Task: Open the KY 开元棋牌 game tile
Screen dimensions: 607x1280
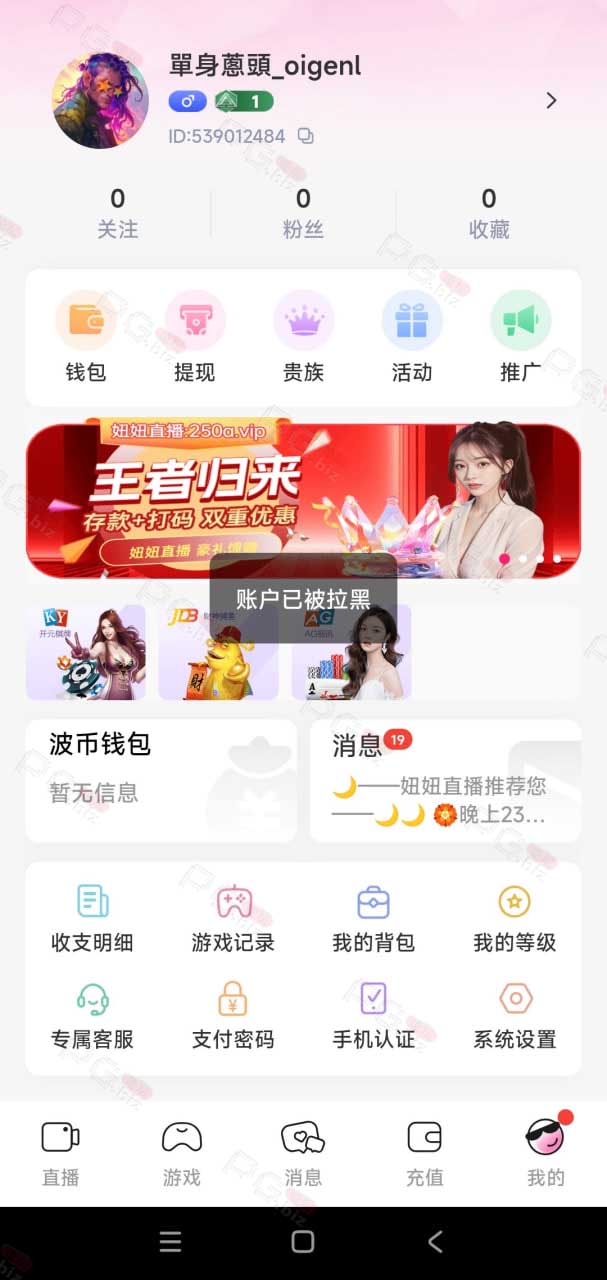Action: [86, 652]
